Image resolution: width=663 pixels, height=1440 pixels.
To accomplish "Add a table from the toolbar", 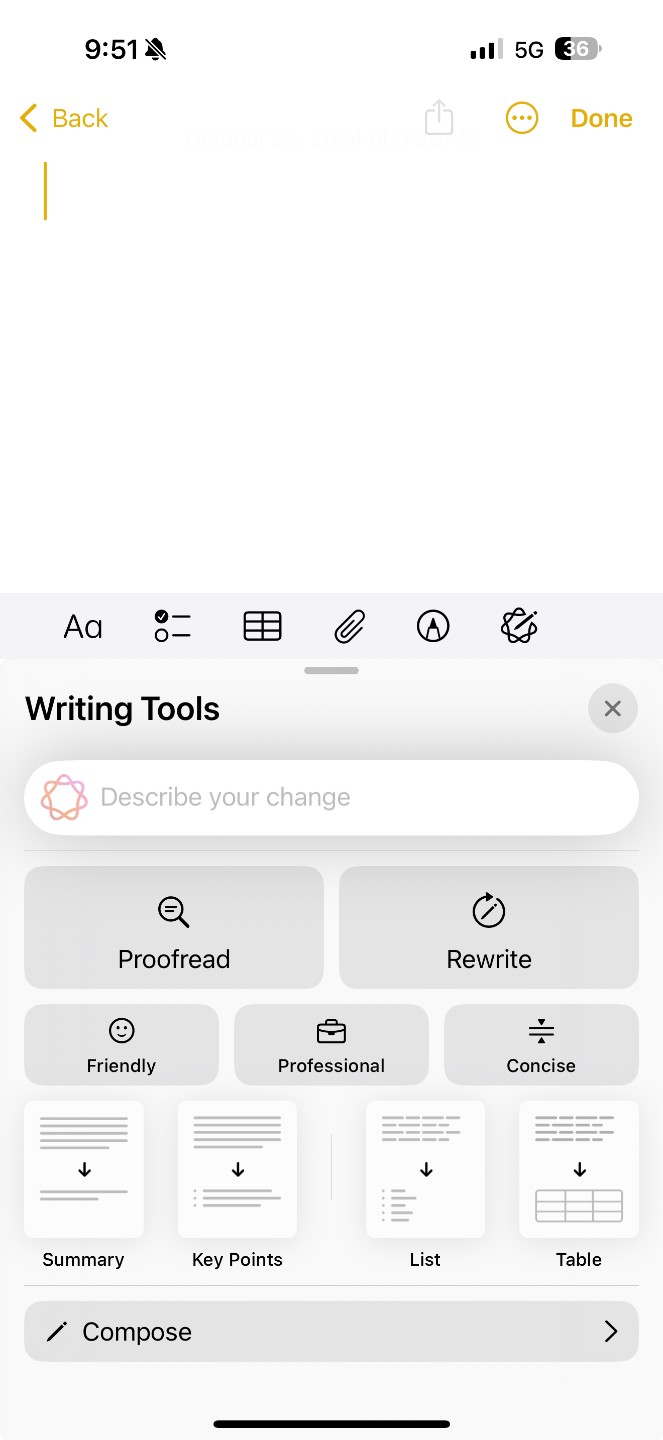I will (262, 626).
